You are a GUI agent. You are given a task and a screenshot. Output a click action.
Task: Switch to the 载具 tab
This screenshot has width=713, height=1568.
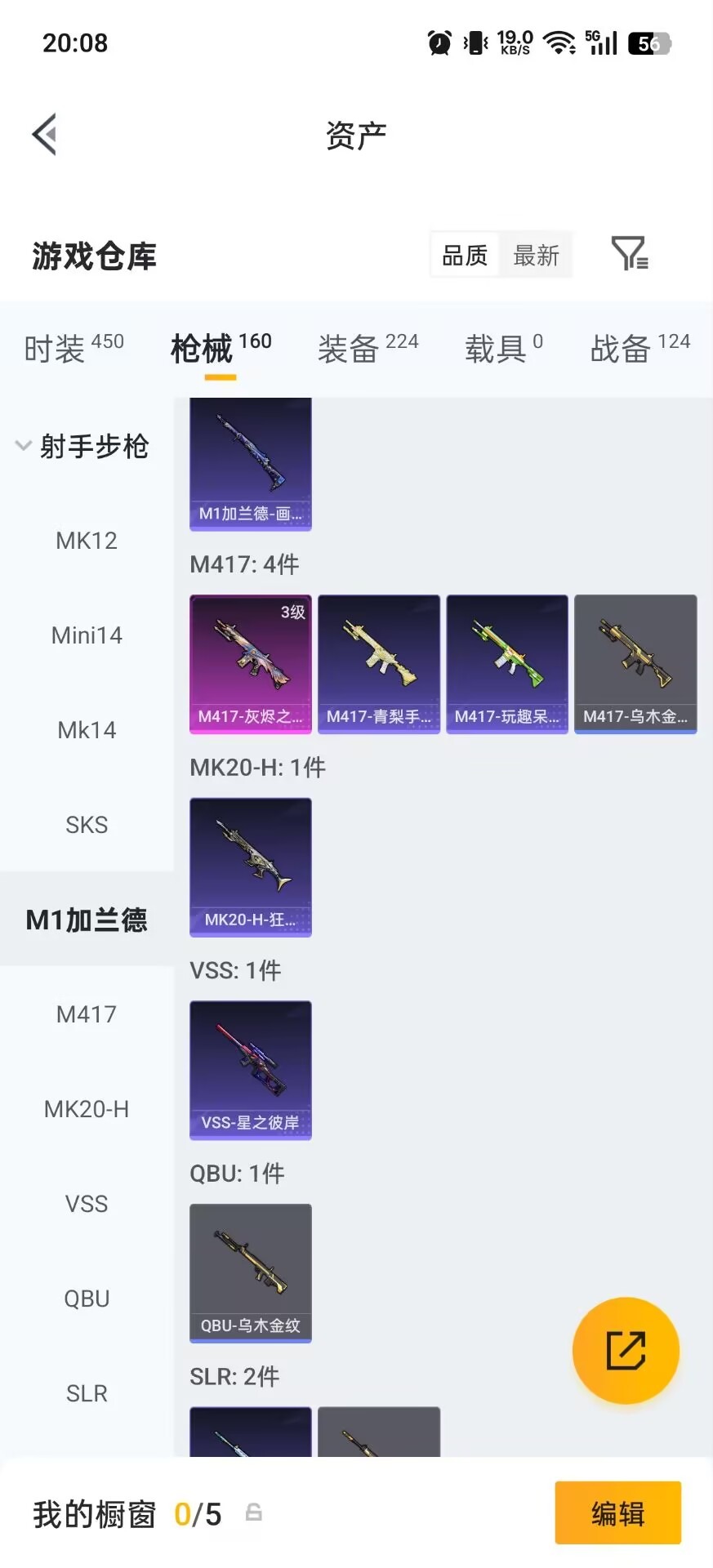click(x=504, y=348)
